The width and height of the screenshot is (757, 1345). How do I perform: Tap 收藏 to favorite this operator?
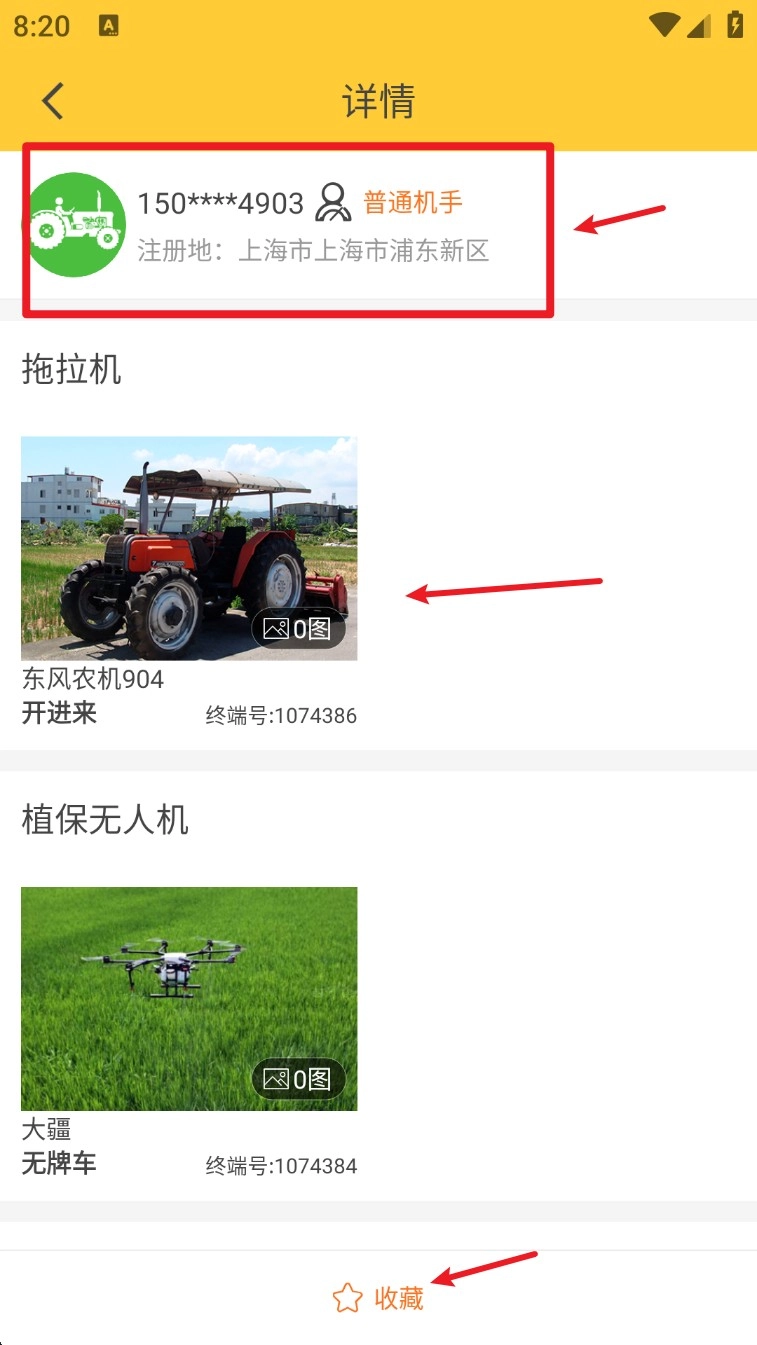pos(379,1298)
